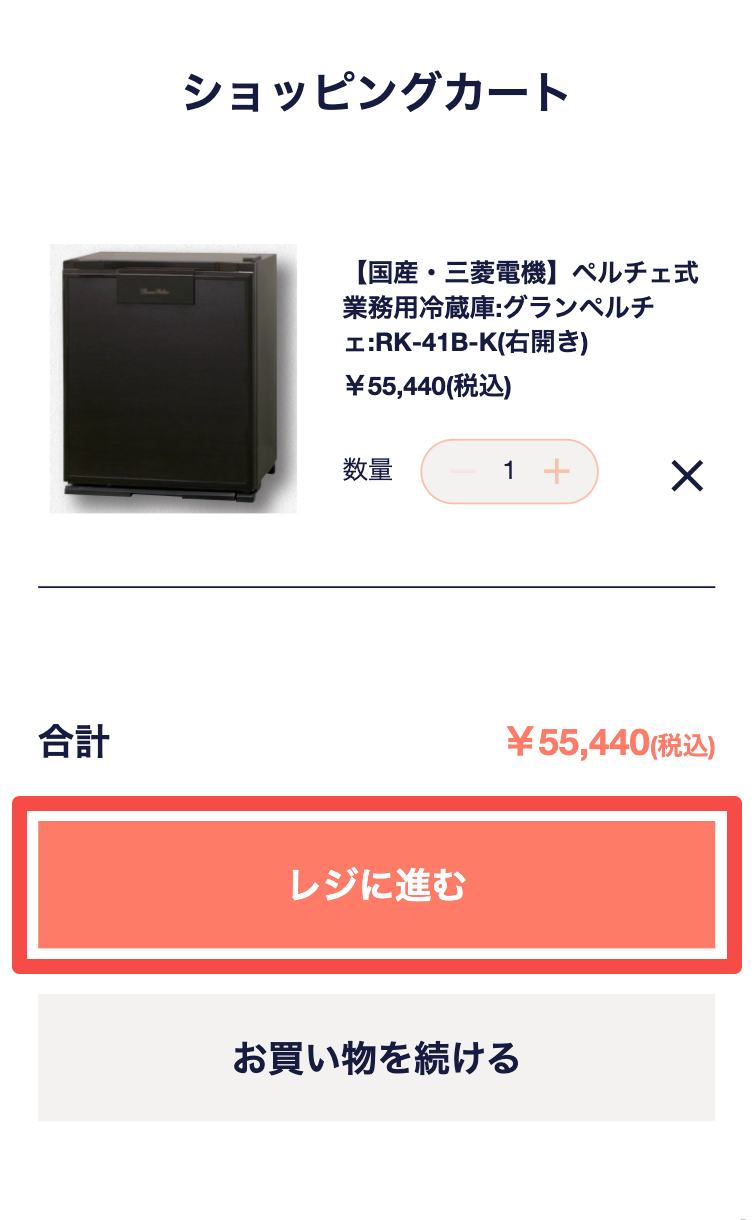754x1220 pixels.
Task: Remove the refrigerator from the cart
Action: 687,476
